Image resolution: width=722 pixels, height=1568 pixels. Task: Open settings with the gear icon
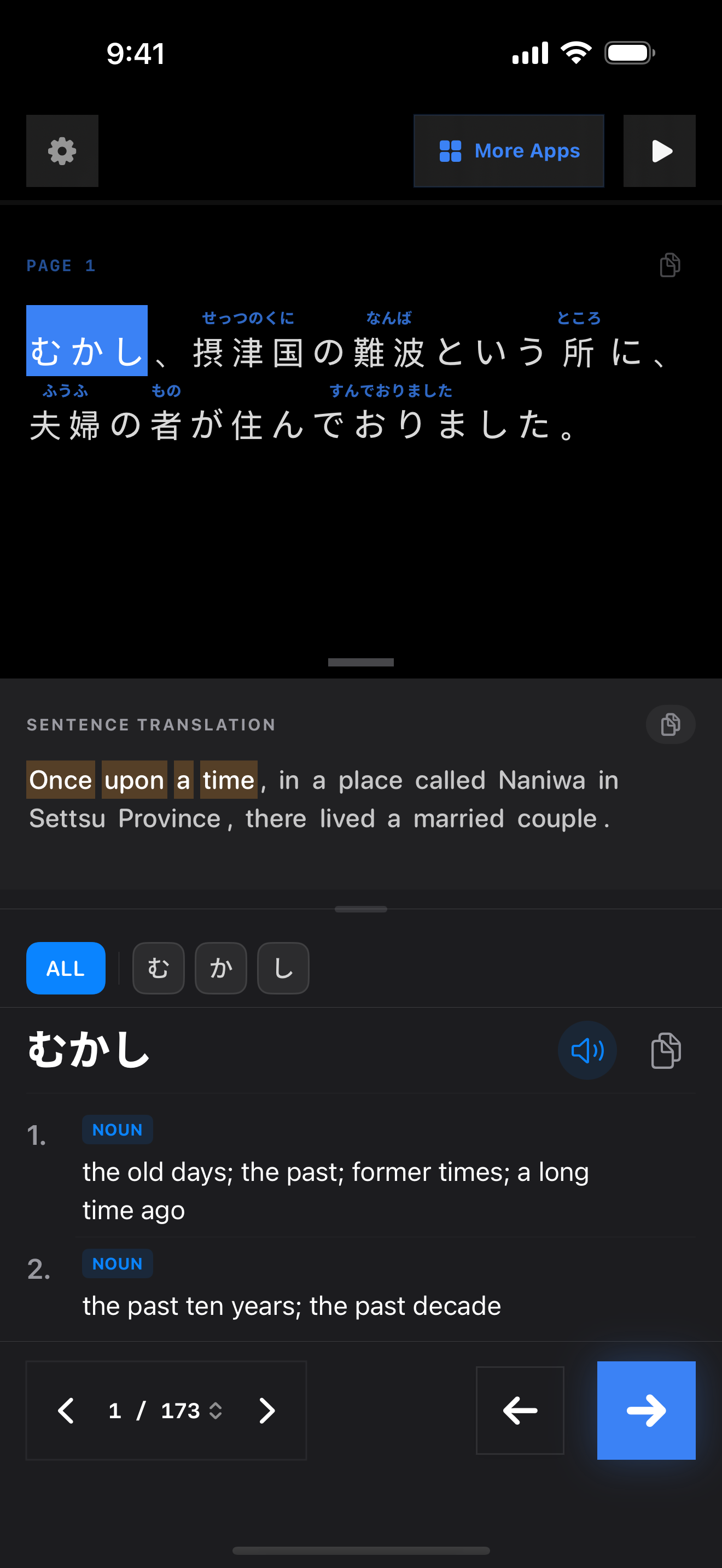[62, 151]
